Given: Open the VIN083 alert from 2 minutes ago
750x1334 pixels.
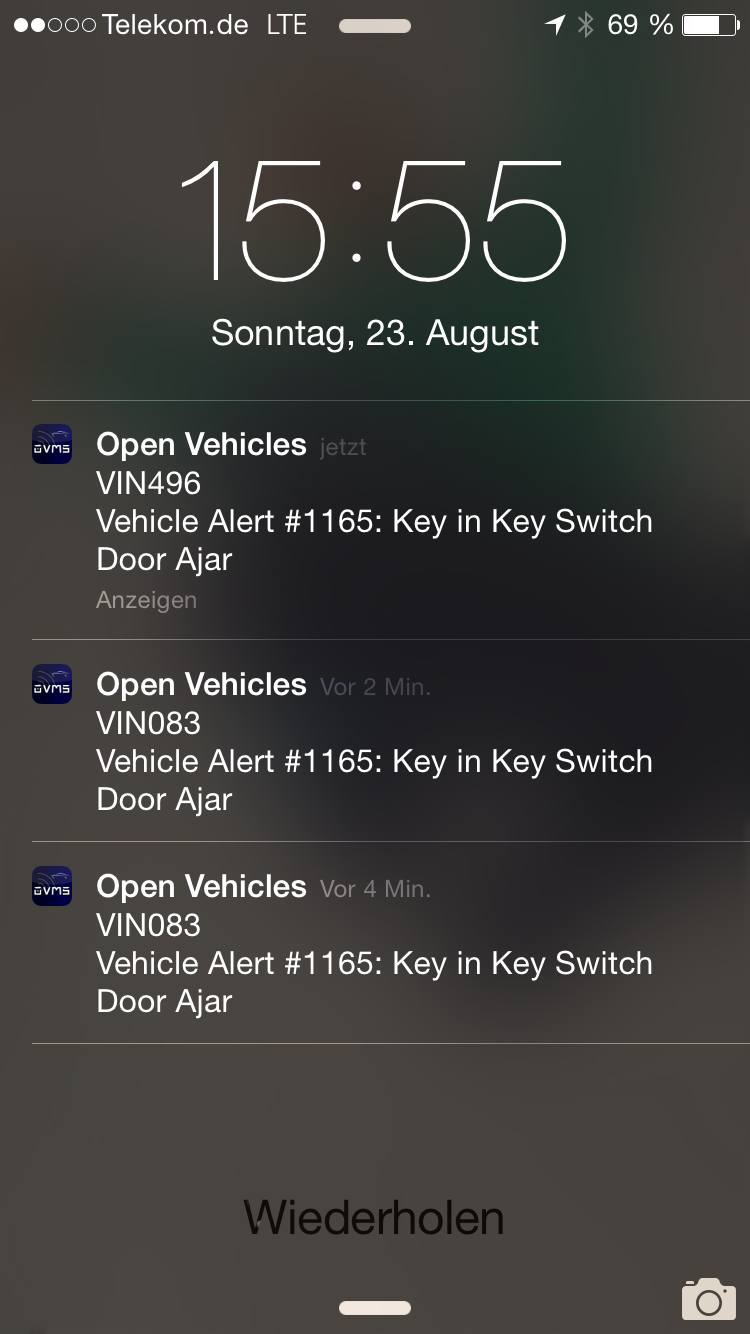Looking at the screenshot, I should coord(374,742).
